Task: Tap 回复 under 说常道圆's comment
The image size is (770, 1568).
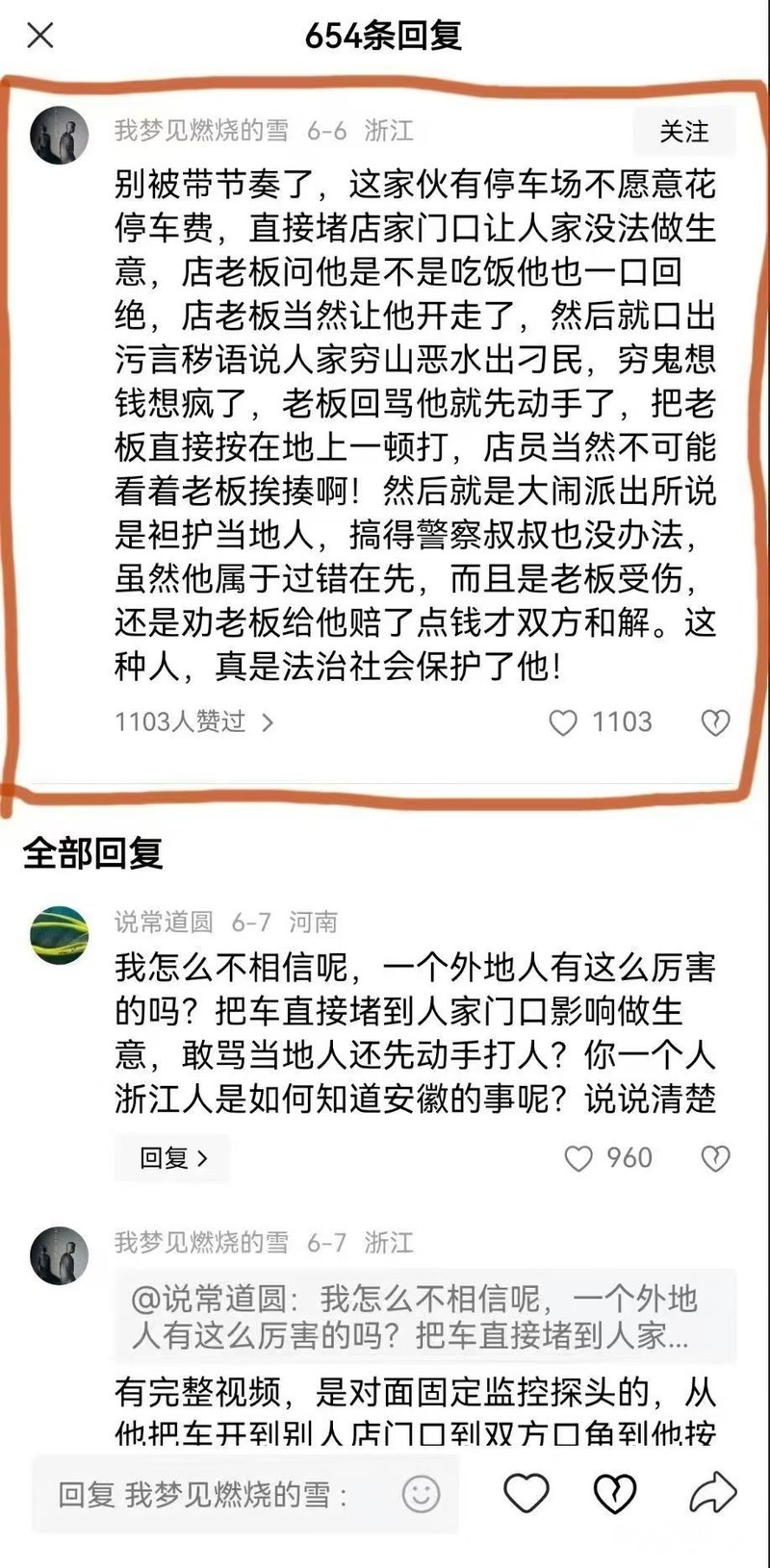Action: pyautogui.click(x=172, y=1157)
